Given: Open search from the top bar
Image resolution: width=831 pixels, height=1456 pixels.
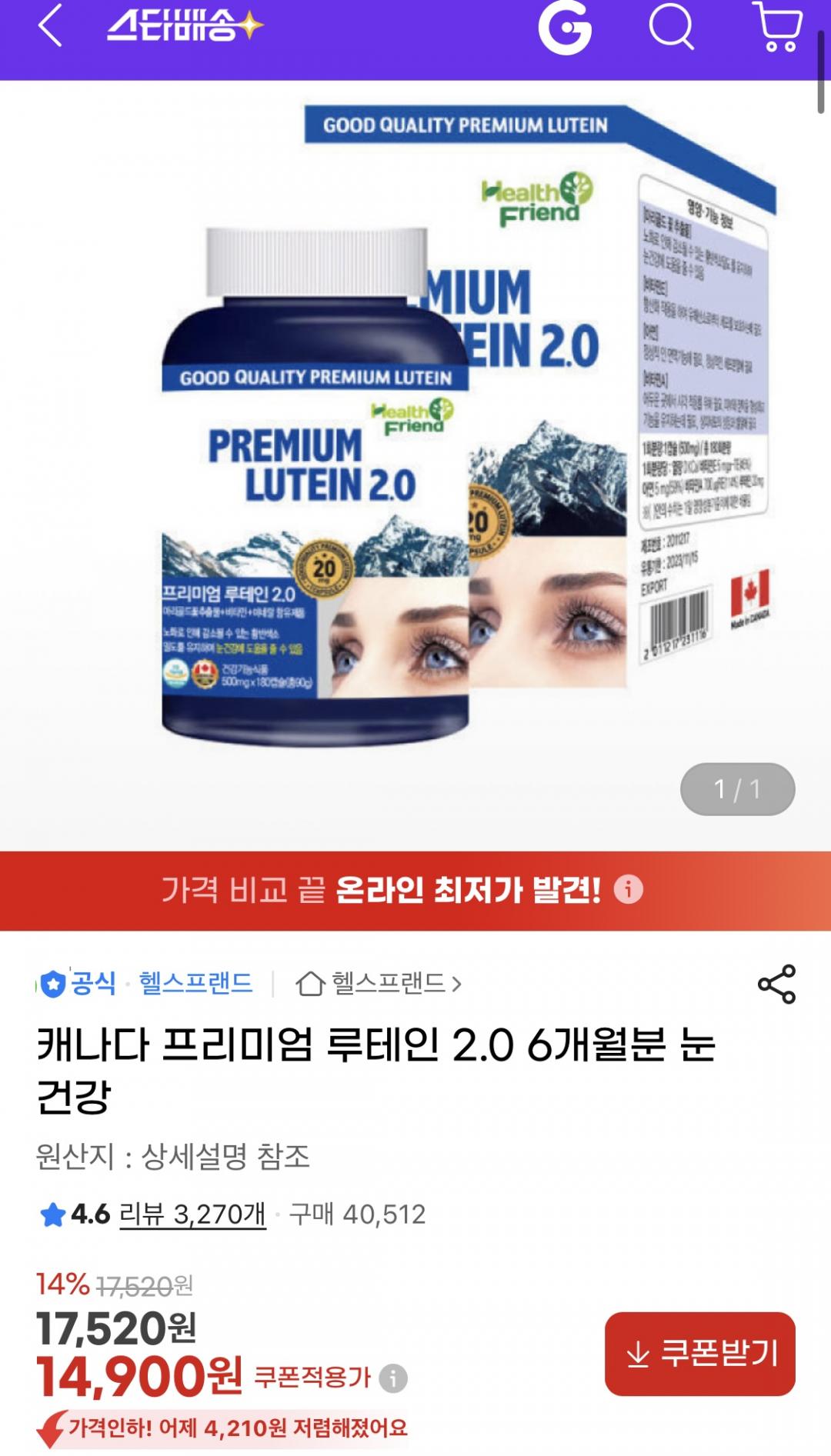Looking at the screenshot, I should tap(671, 28).
